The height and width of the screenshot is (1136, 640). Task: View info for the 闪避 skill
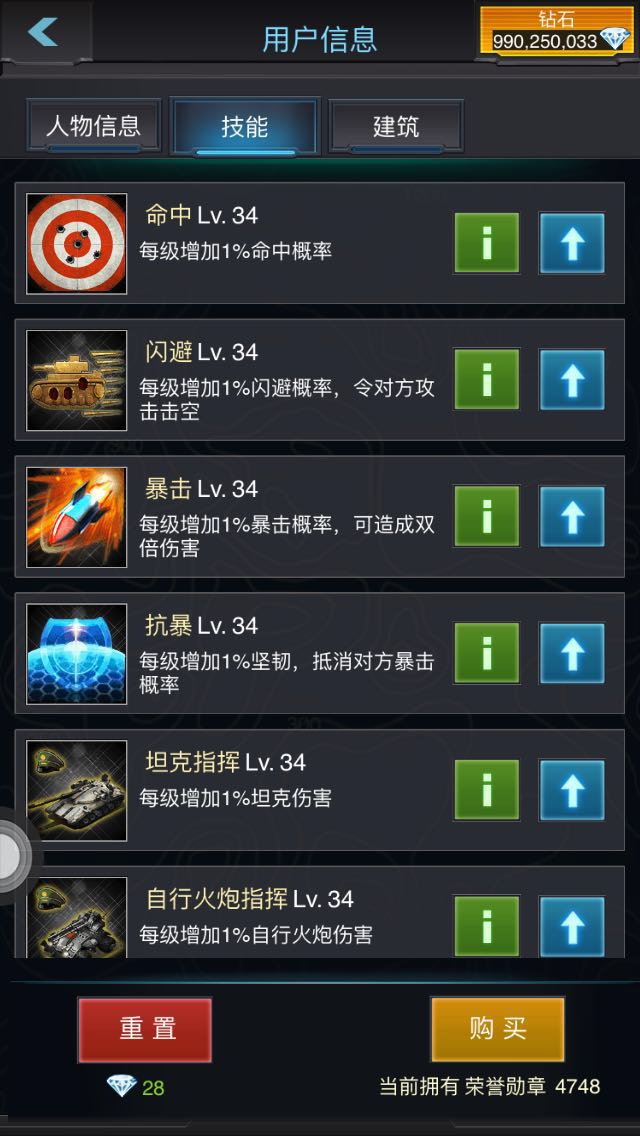tap(487, 380)
